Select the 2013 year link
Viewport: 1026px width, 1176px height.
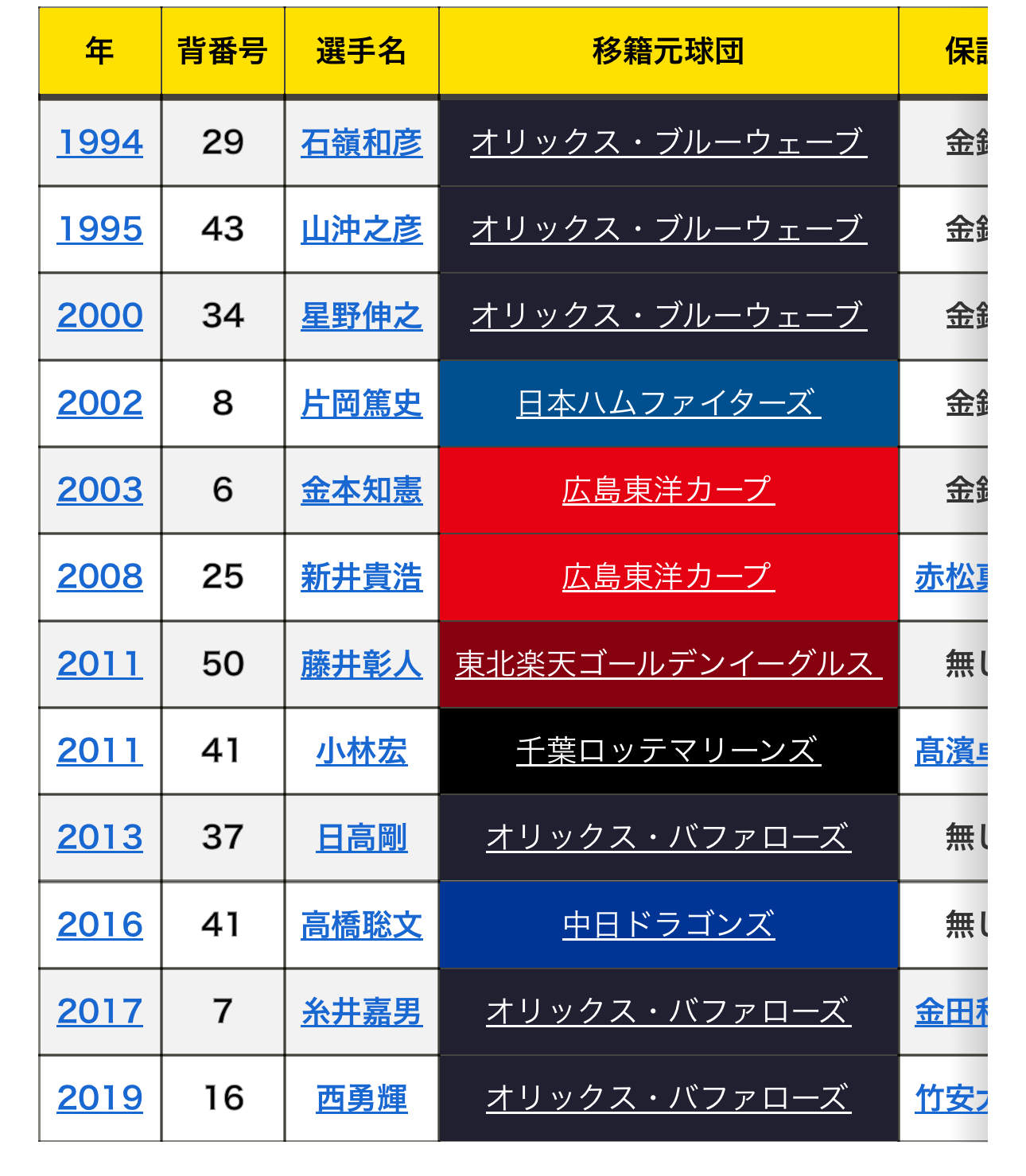pyautogui.click(x=100, y=837)
